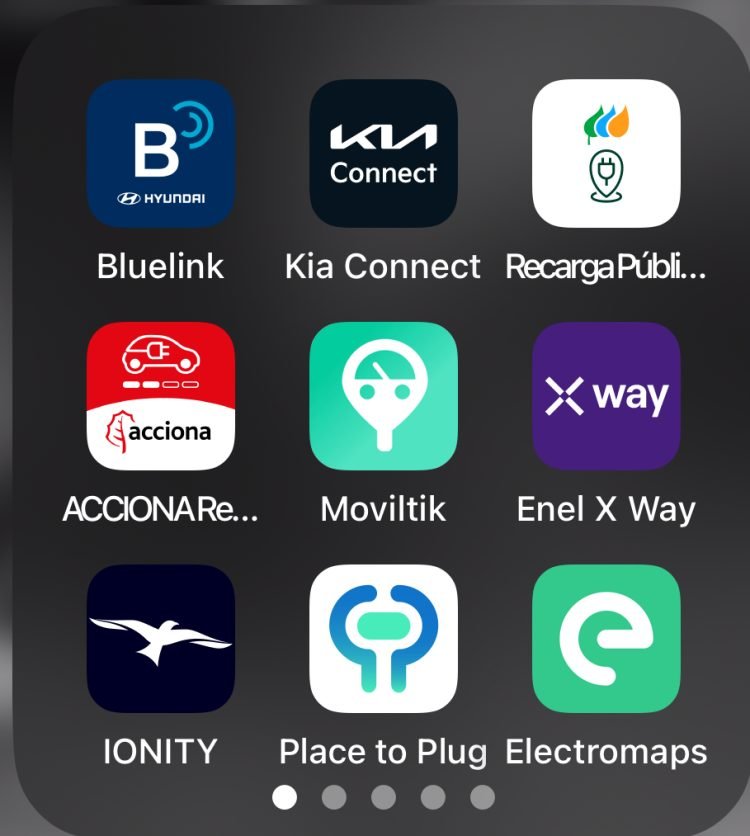This screenshot has width=750, height=836.
Task: Launch Place to Plug
Action: [x=383, y=638]
